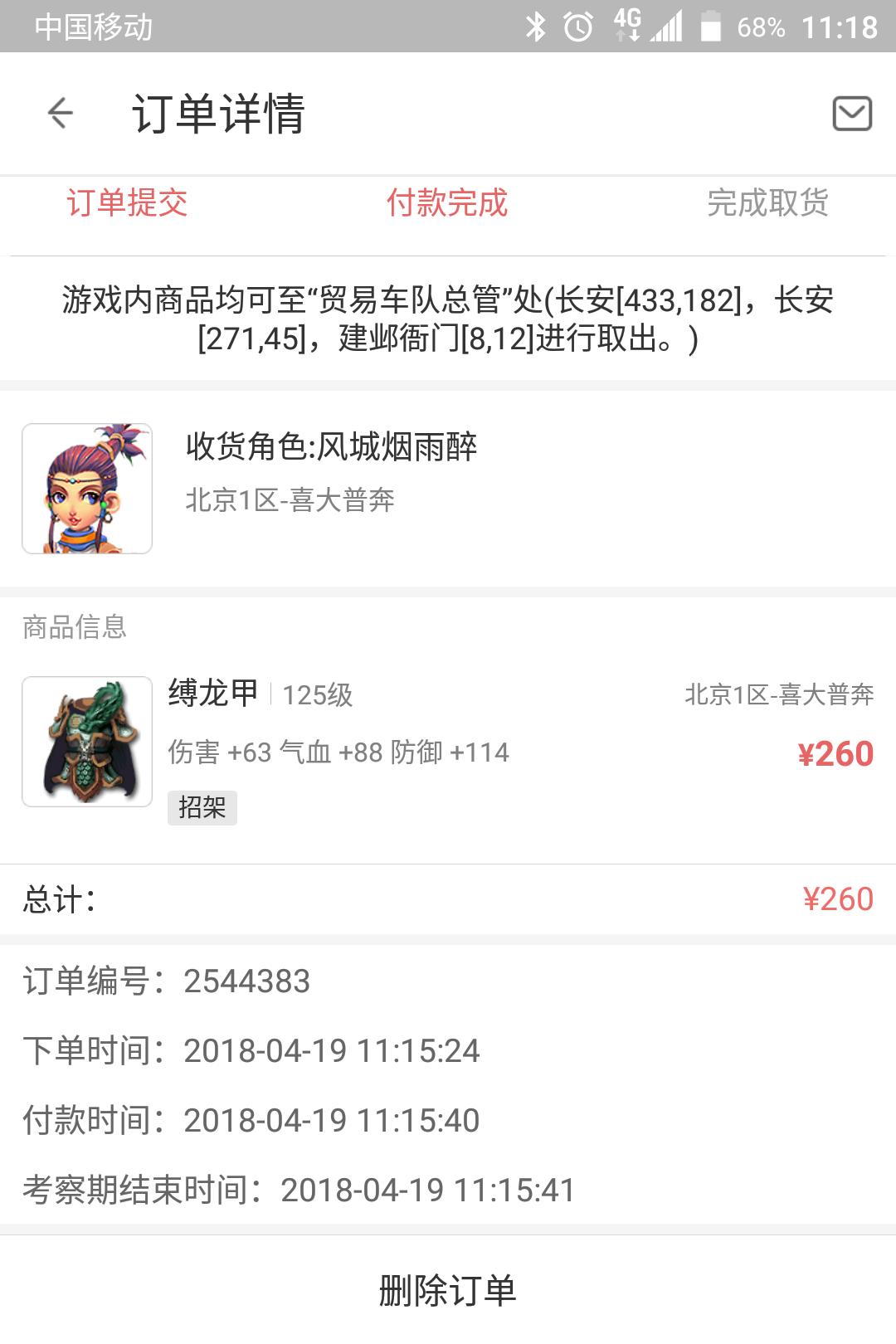Go back from order details
Viewport: 896px width, 1344px height.
[60, 113]
